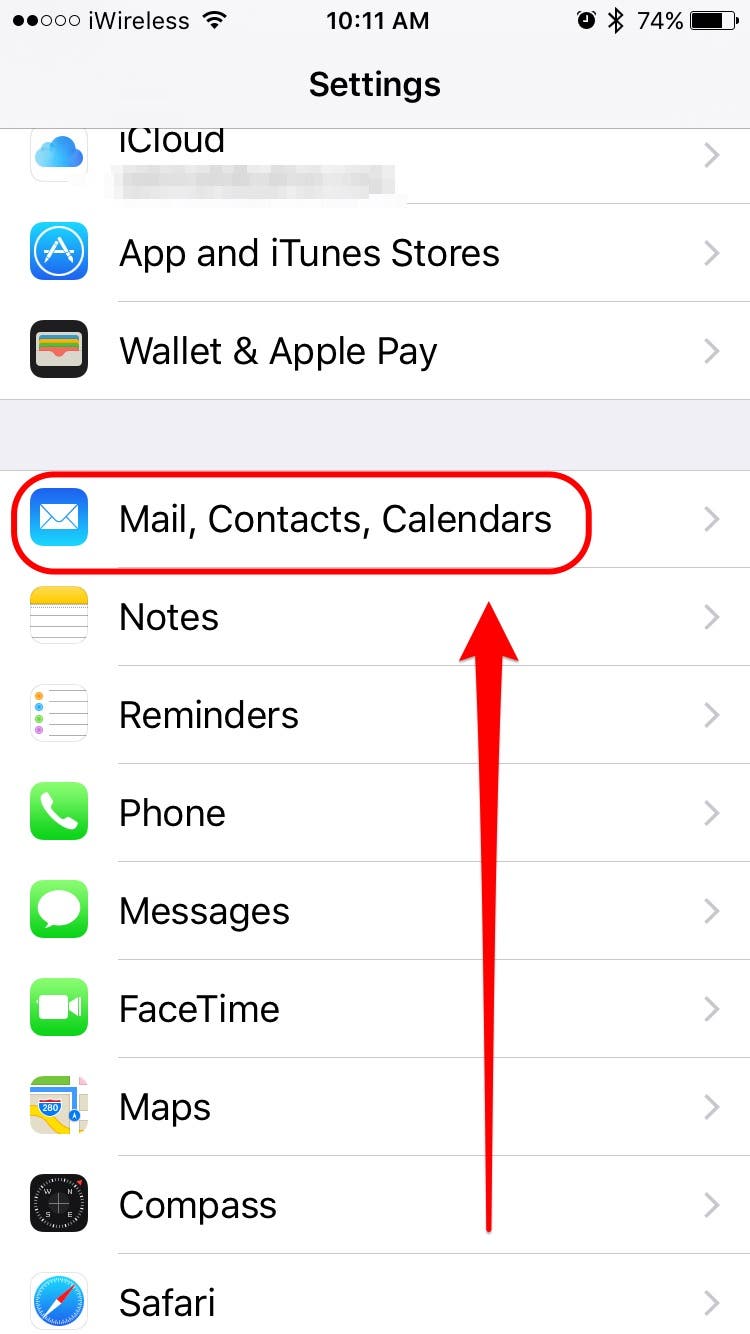
Task: Select the Reminders row
Action: (375, 715)
